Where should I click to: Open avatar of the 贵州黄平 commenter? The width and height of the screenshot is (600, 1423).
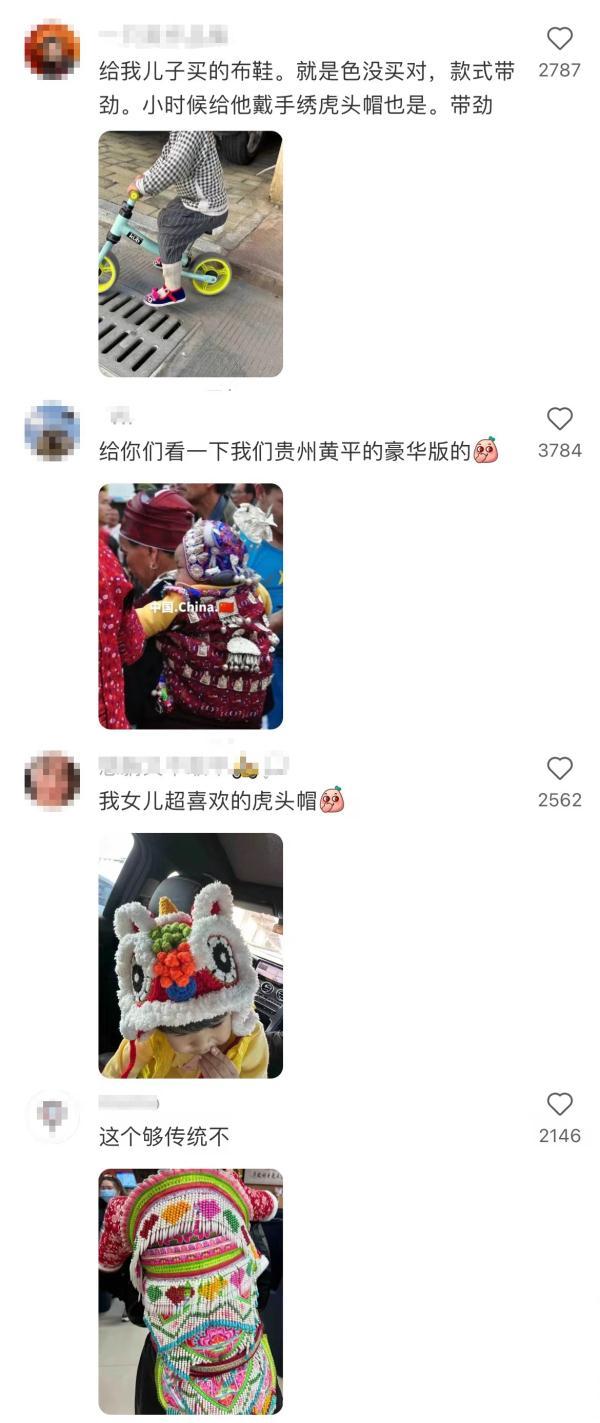(x=52, y=430)
